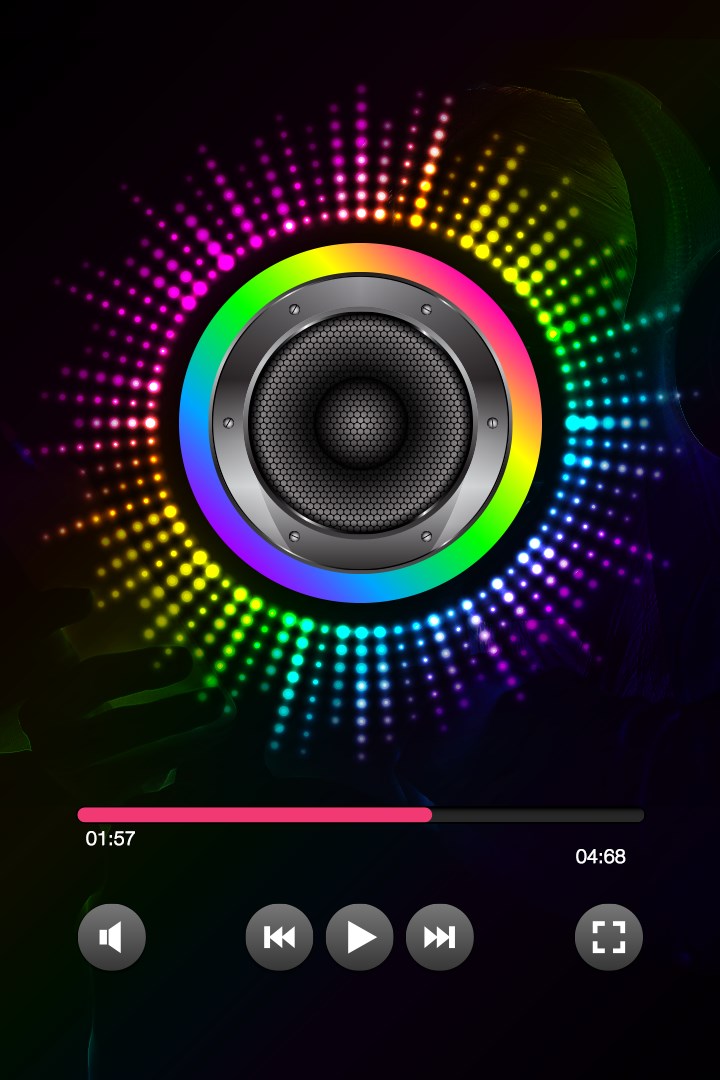Open playback with the center play triangle
This screenshot has width=720, height=1080.
click(x=360, y=937)
